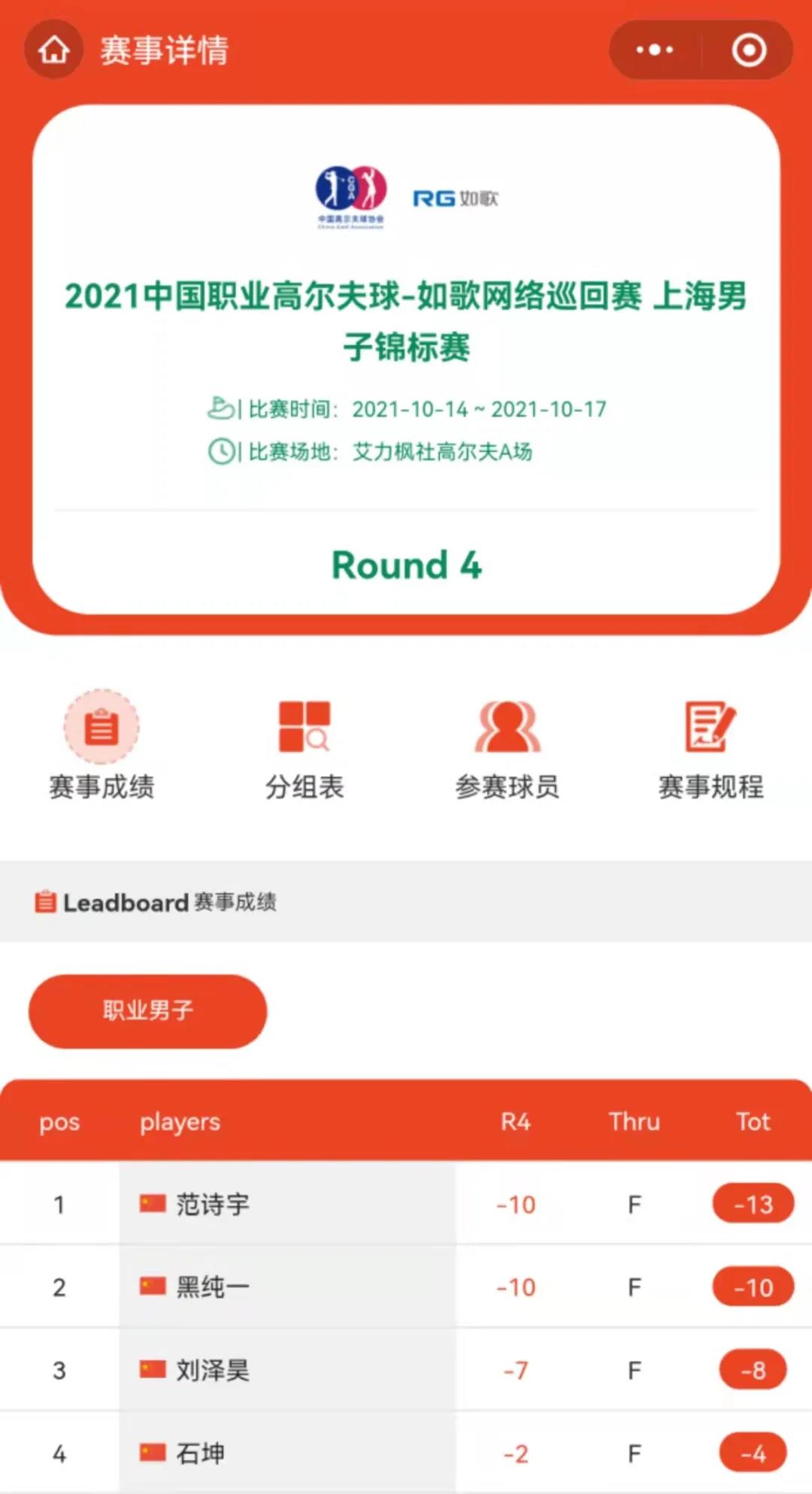Open player 黑纯一 scorecard row
Screen dimensions: 812x1494
213,1286
